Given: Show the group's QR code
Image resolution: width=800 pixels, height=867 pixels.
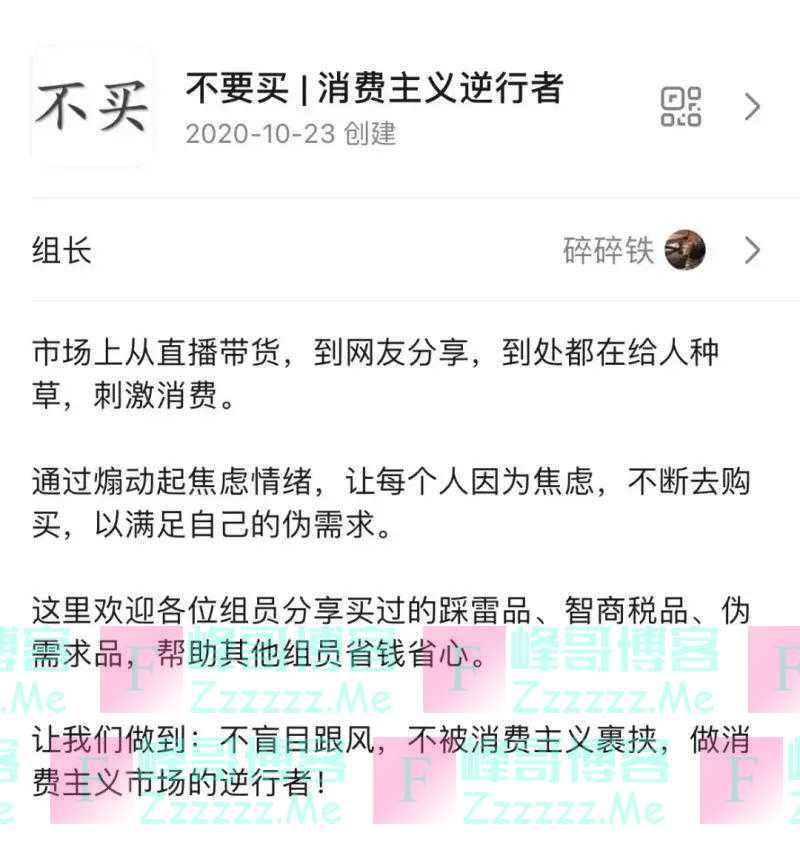Looking at the screenshot, I should 681,106.
